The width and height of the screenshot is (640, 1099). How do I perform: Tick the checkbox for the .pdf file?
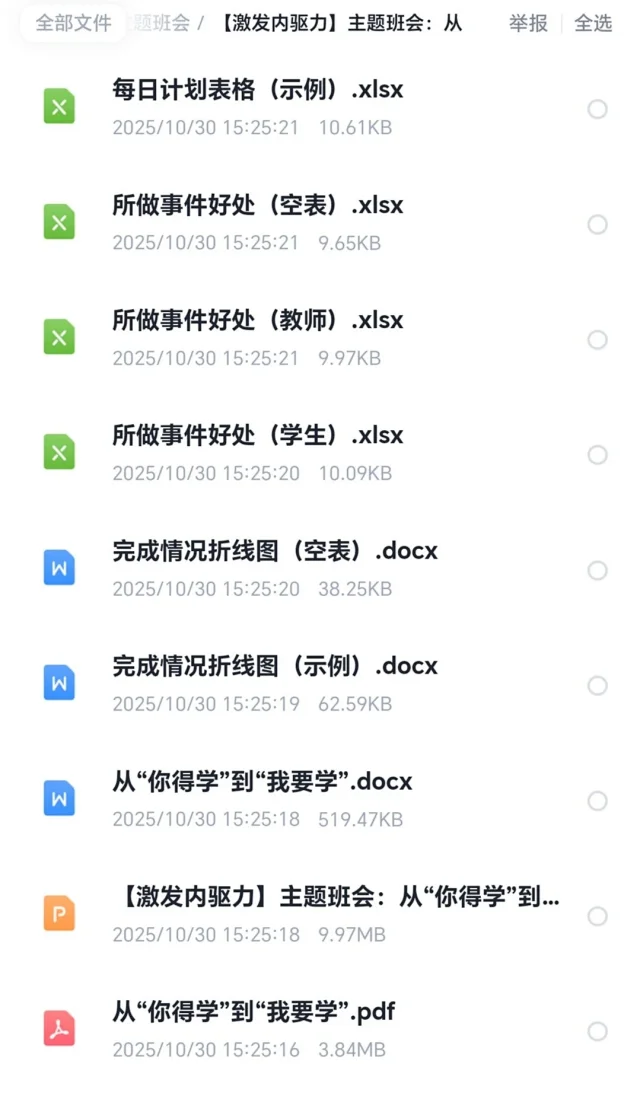[x=598, y=1031]
